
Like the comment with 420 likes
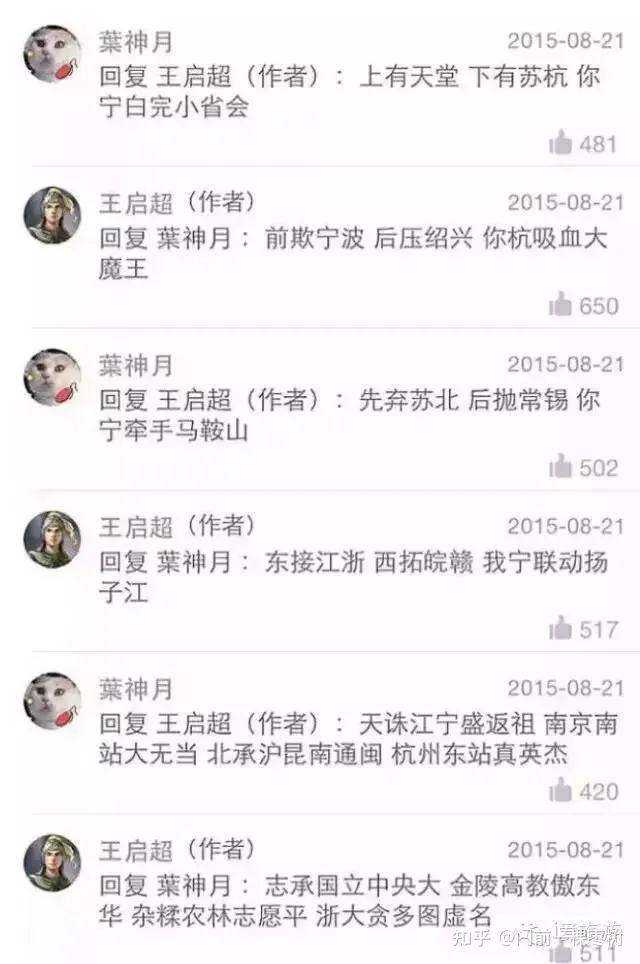(x=561, y=791)
